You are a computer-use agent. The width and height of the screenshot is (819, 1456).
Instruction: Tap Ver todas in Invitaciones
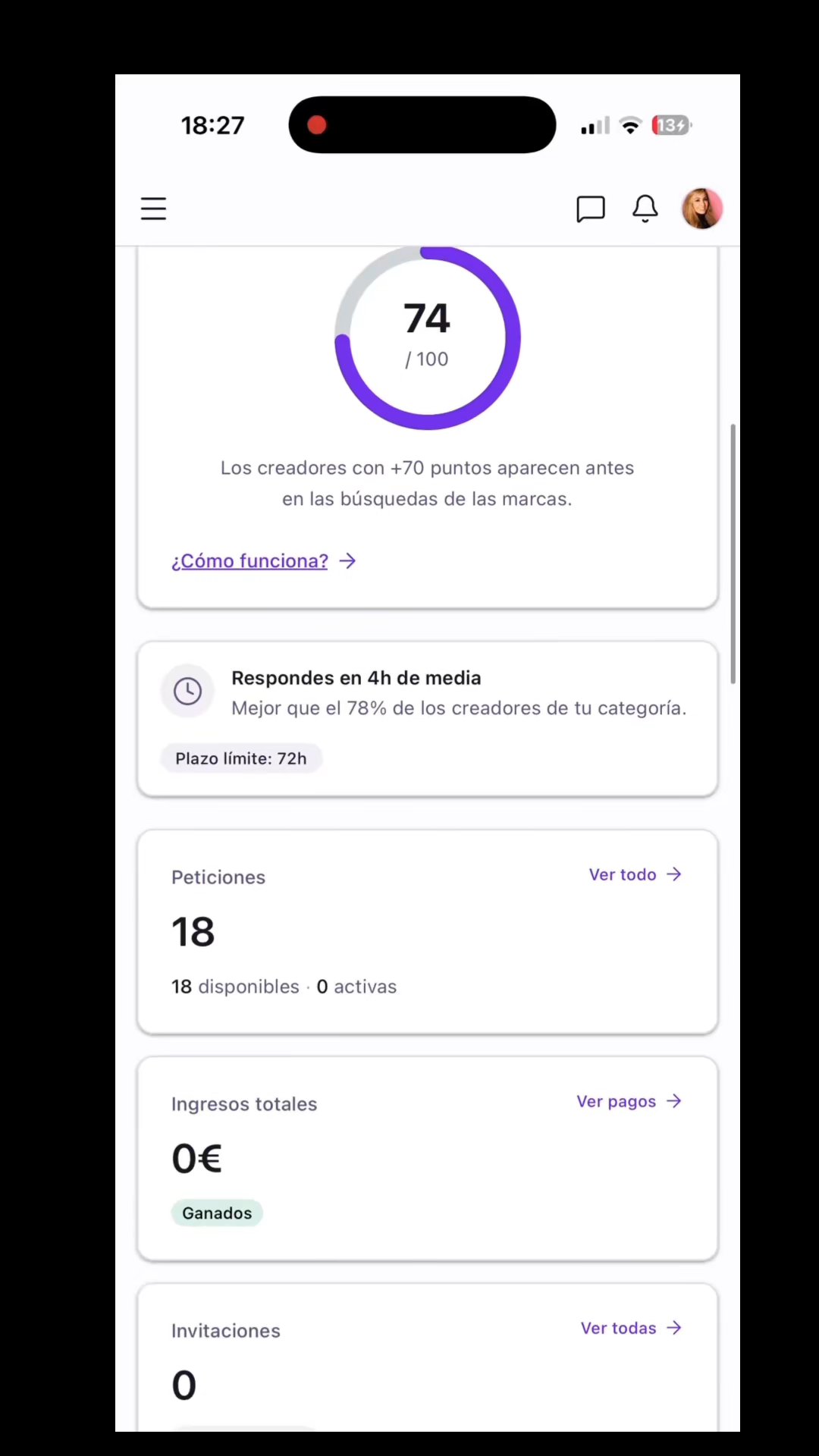(631, 1328)
